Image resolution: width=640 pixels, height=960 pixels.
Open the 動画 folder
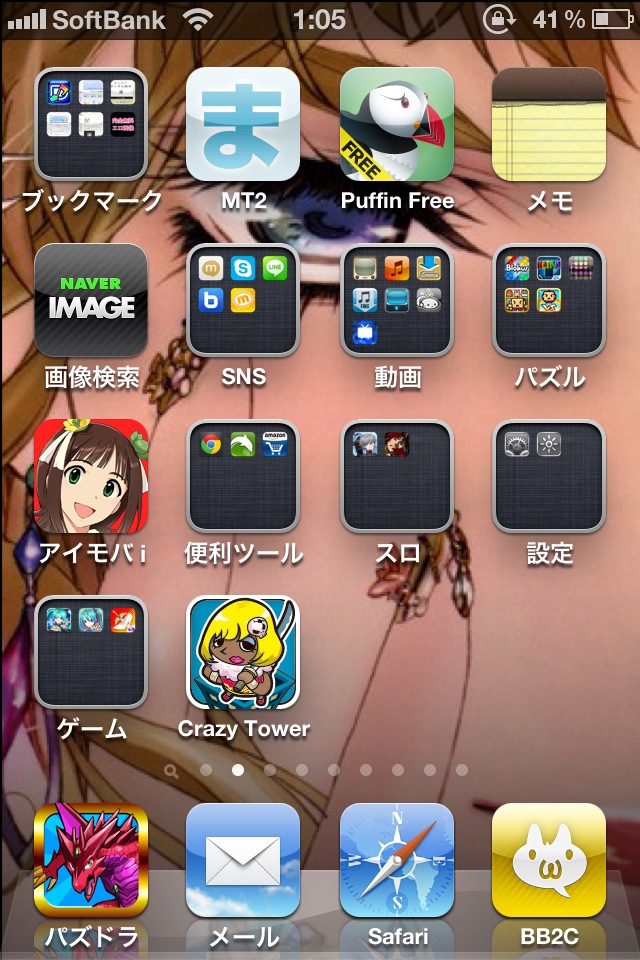coord(396,300)
